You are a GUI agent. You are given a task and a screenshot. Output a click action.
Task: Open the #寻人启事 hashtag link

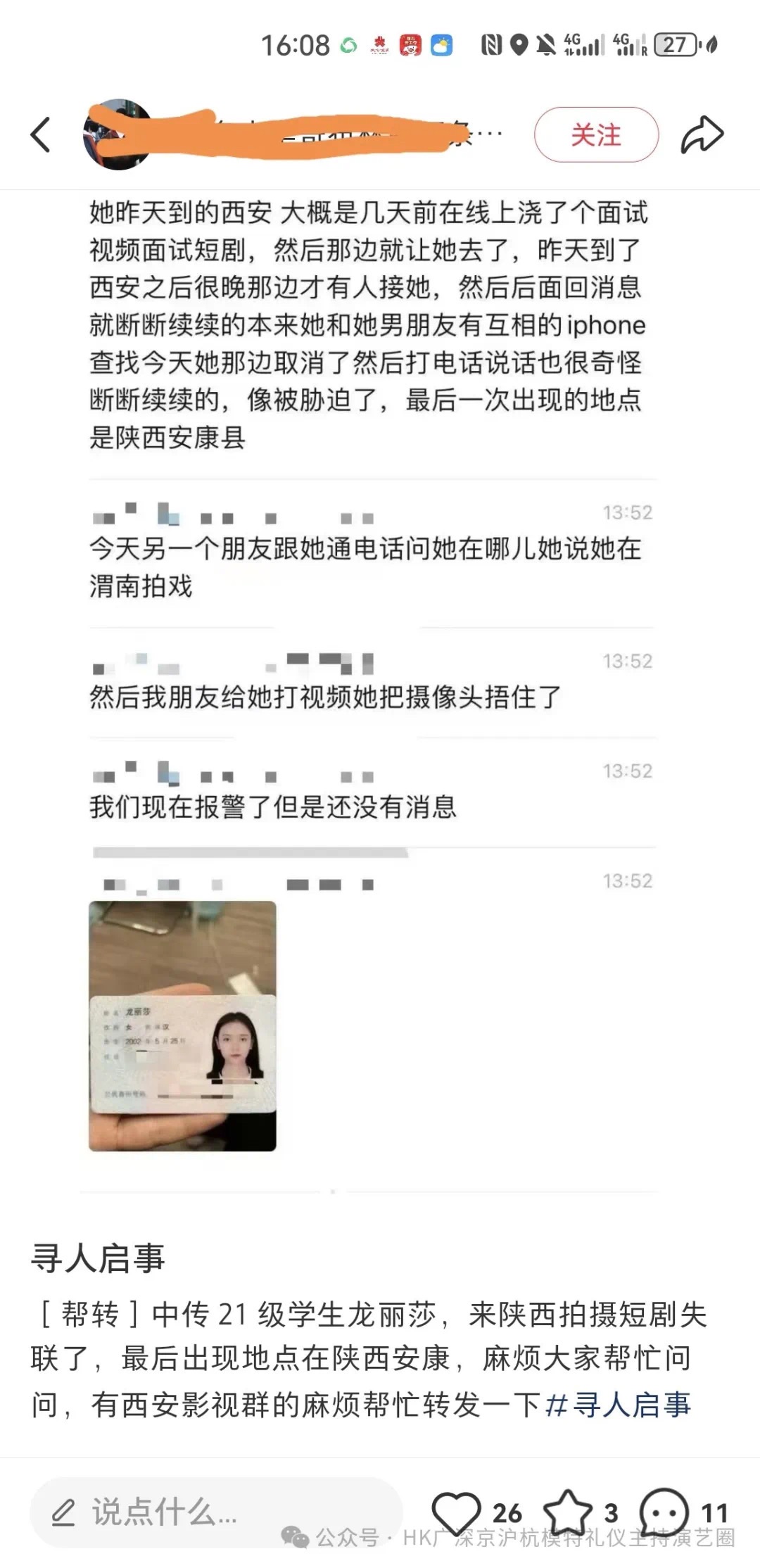(618, 1405)
